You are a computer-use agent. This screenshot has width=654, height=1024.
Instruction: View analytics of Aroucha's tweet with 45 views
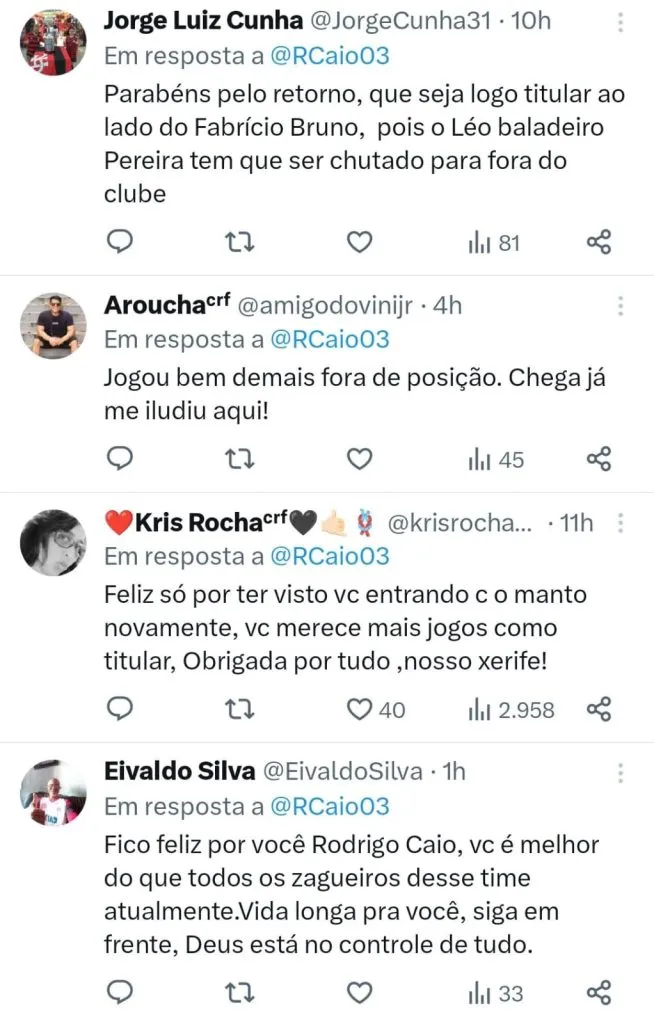point(496,459)
